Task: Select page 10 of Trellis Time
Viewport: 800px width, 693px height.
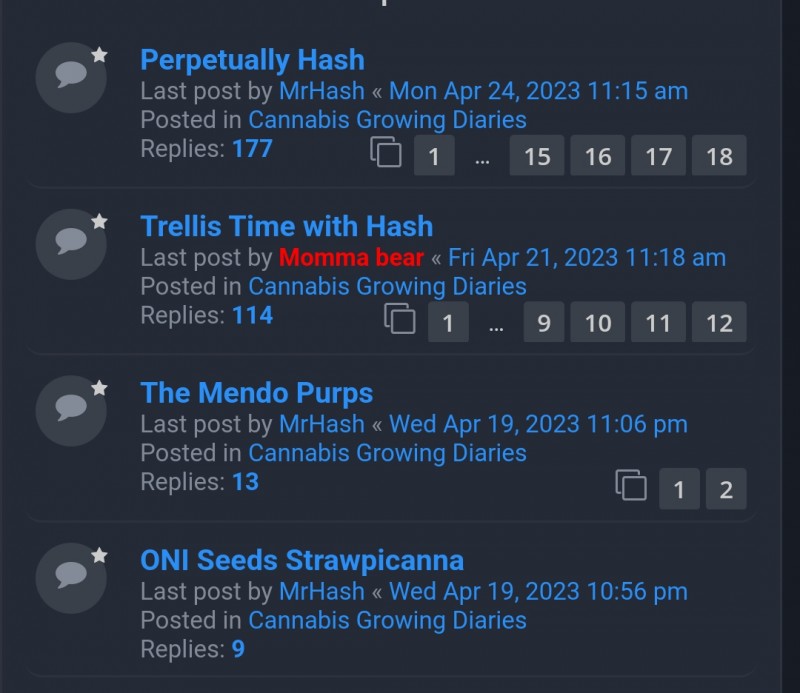Action: [598, 323]
